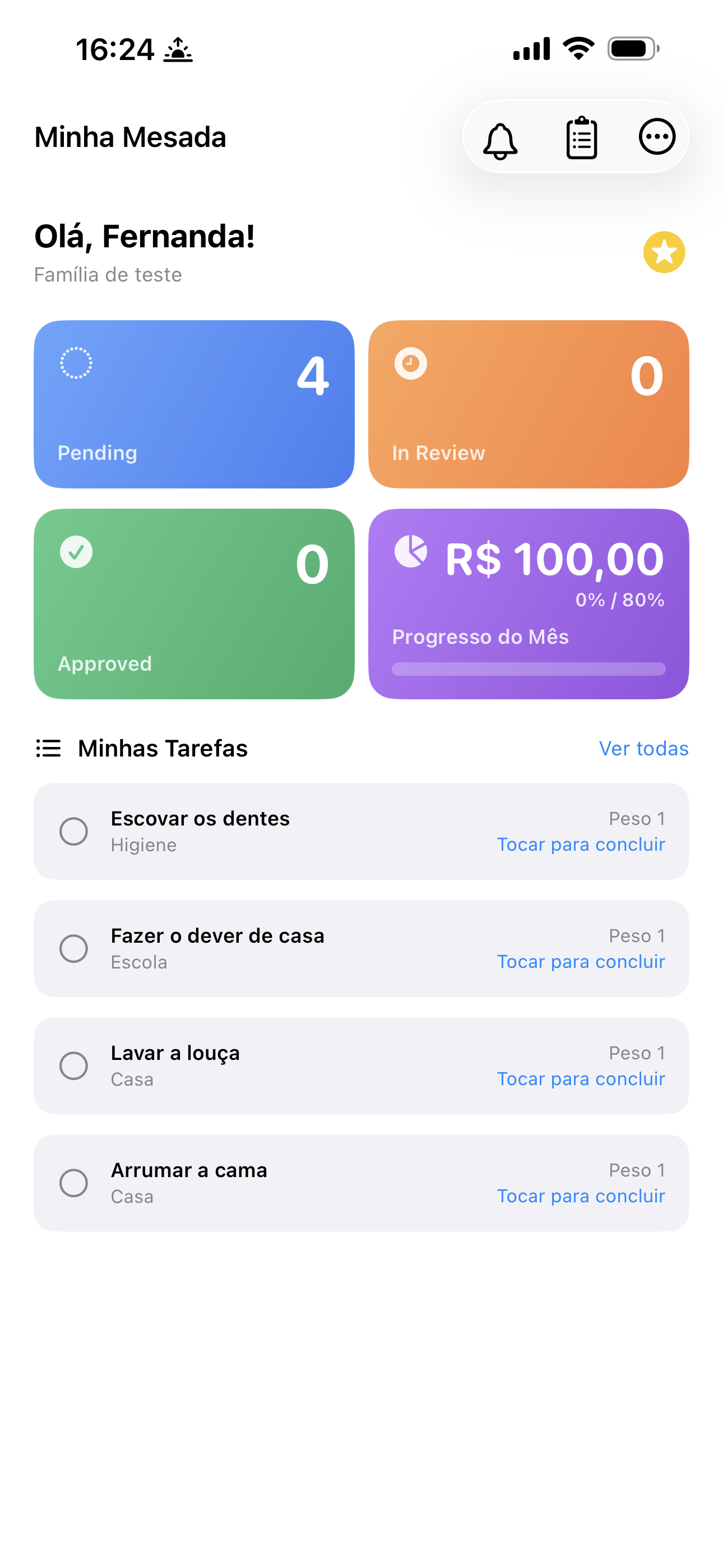Image resolution: width=723 pixels, height=1568 pixels.
Task: Open the notifications bell icon
Action: pos(500,137)
